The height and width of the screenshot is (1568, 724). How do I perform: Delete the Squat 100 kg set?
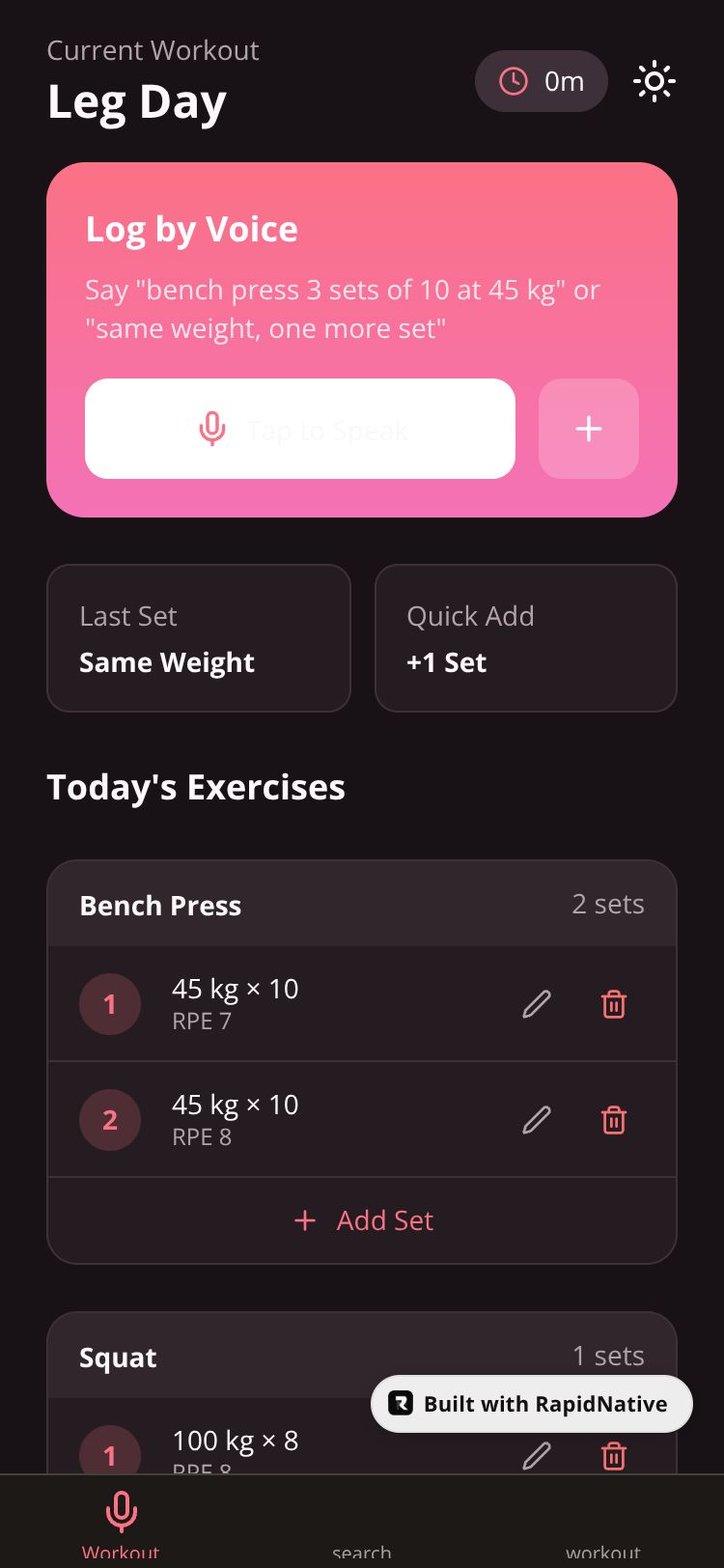[614, 1454]
